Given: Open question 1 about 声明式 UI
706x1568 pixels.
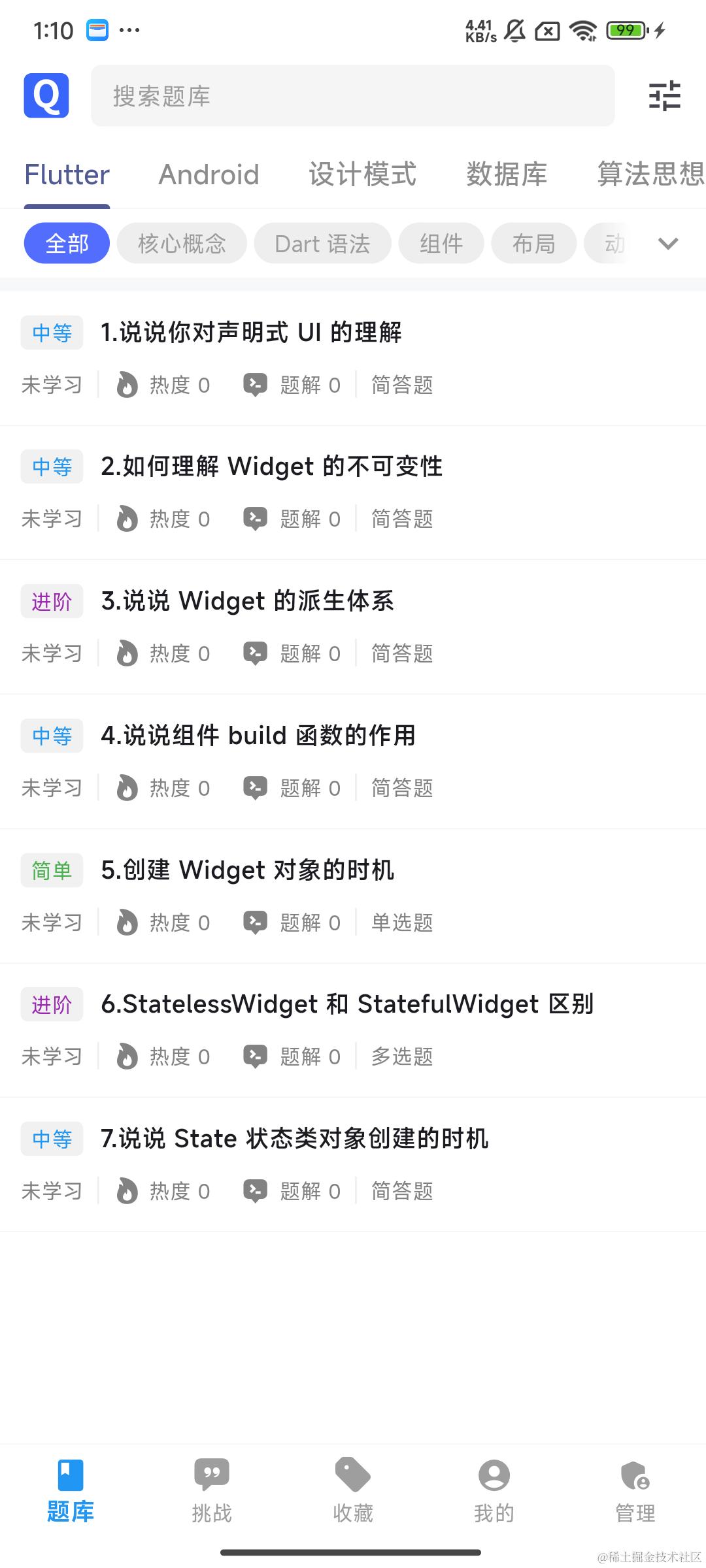Looking at the screenshot, I should [251, 333].
